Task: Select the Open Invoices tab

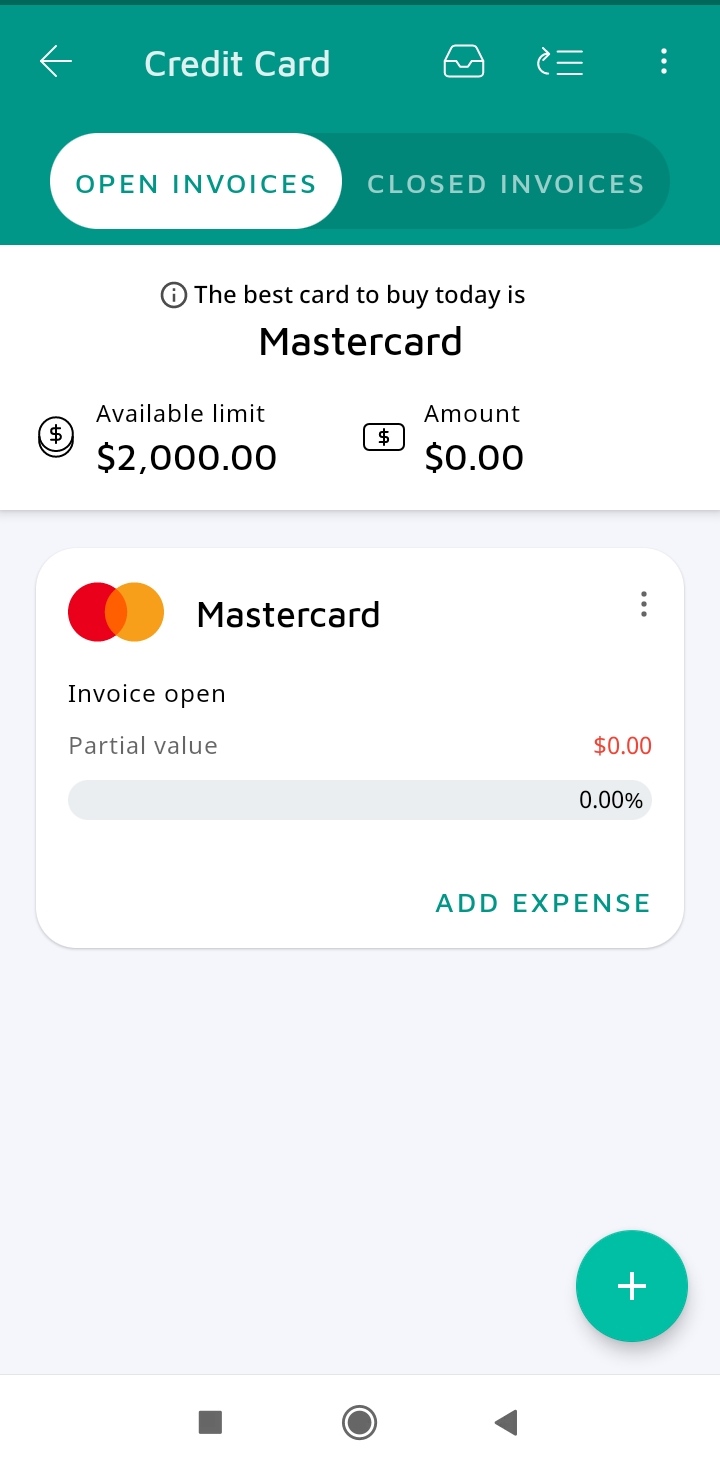Action: coord(196,184)
